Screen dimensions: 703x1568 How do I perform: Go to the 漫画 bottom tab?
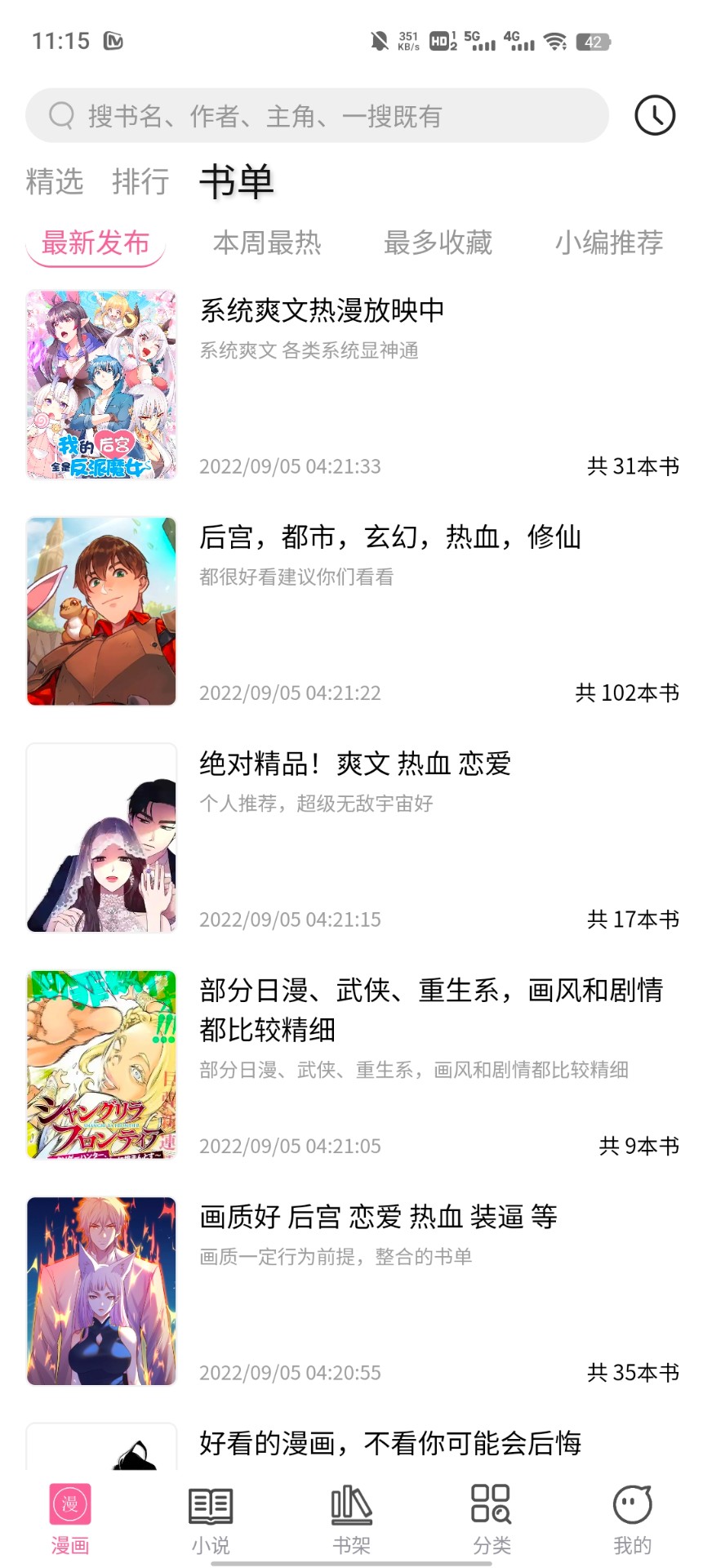(x=70, y=1520)
